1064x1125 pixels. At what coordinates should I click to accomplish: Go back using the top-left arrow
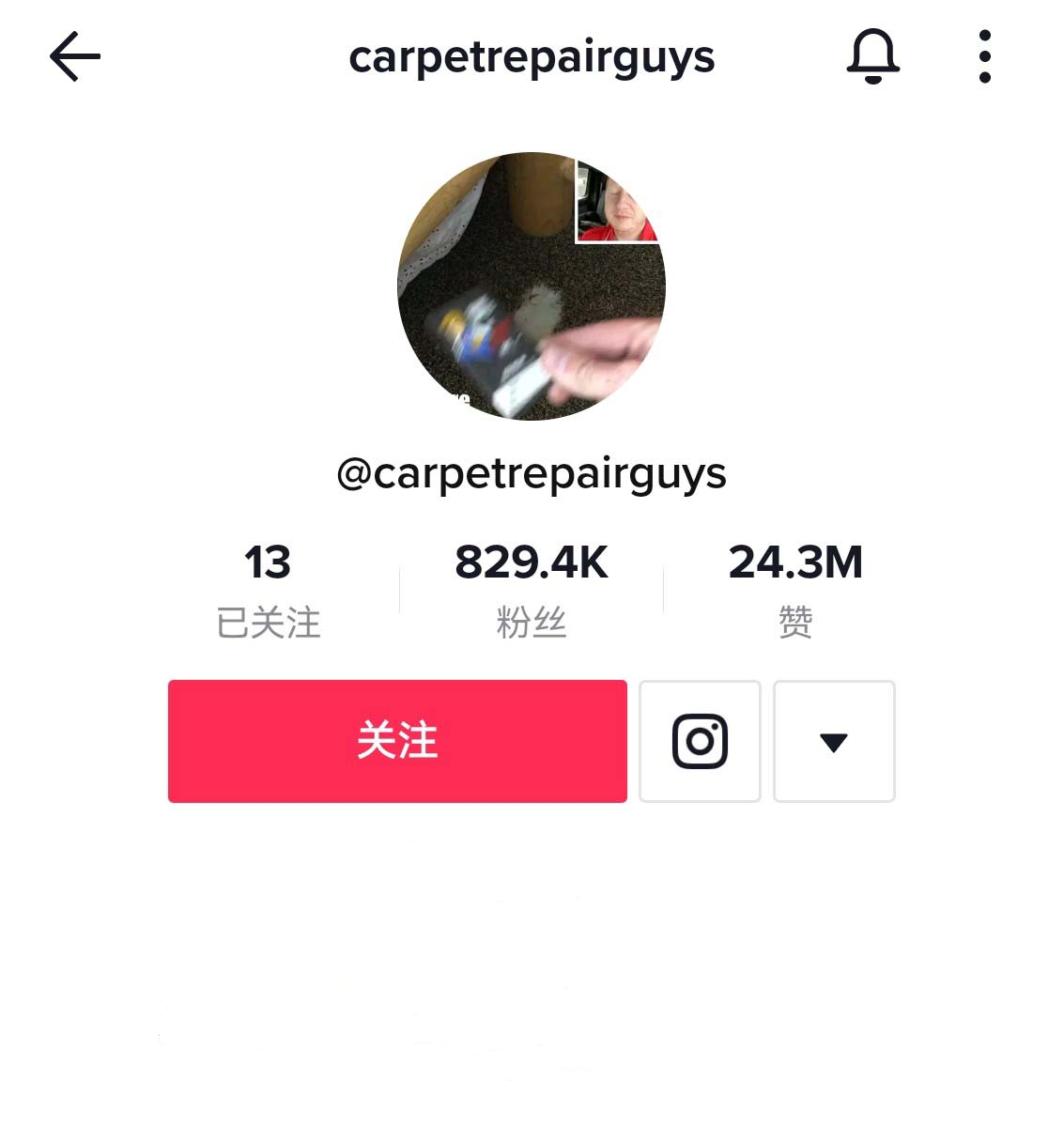pyautogui.click(x=75, y=57)
